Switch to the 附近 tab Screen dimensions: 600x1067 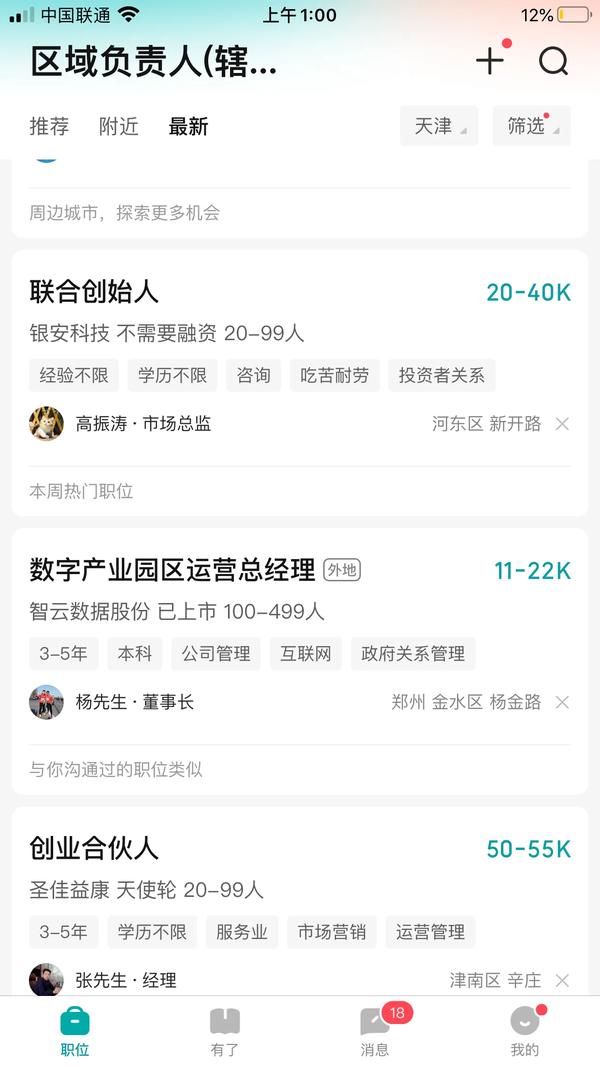[118, 127]
